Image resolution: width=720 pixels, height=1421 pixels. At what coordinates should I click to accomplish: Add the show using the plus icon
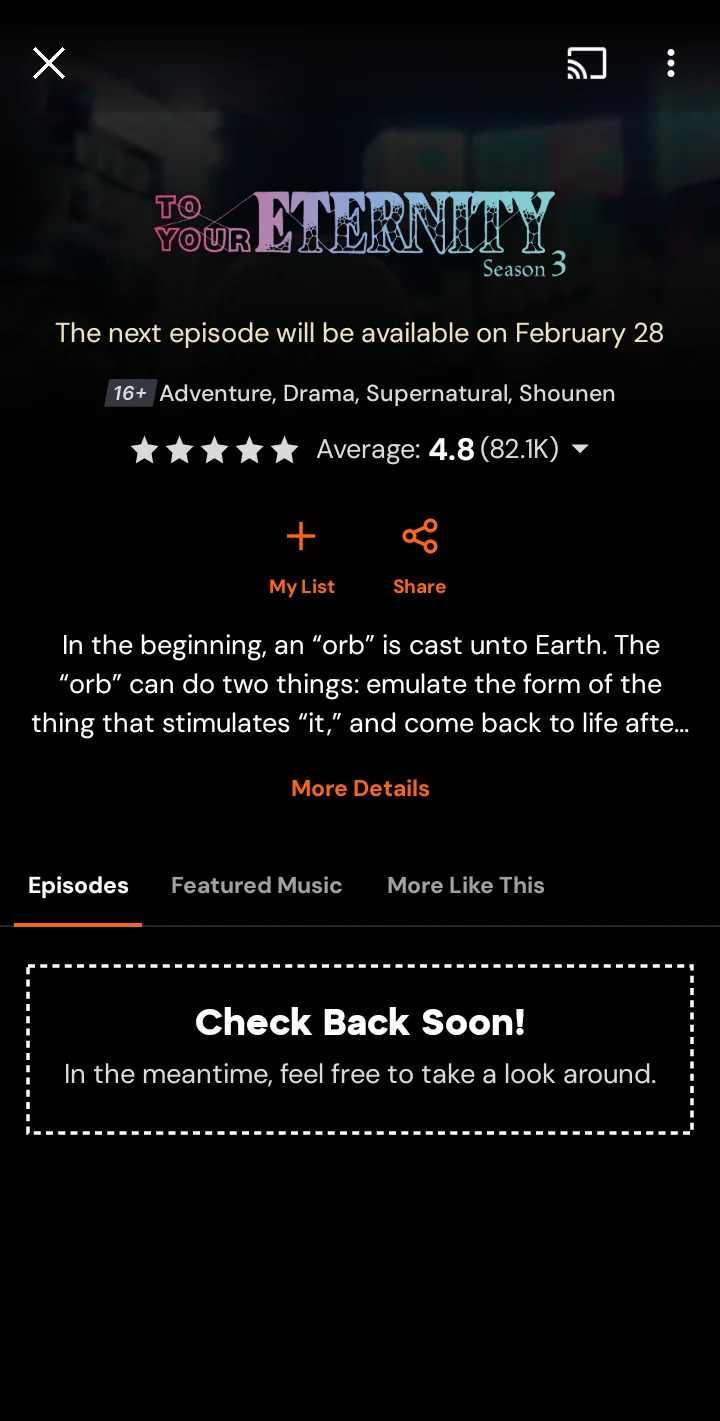(x=301, y=536)
